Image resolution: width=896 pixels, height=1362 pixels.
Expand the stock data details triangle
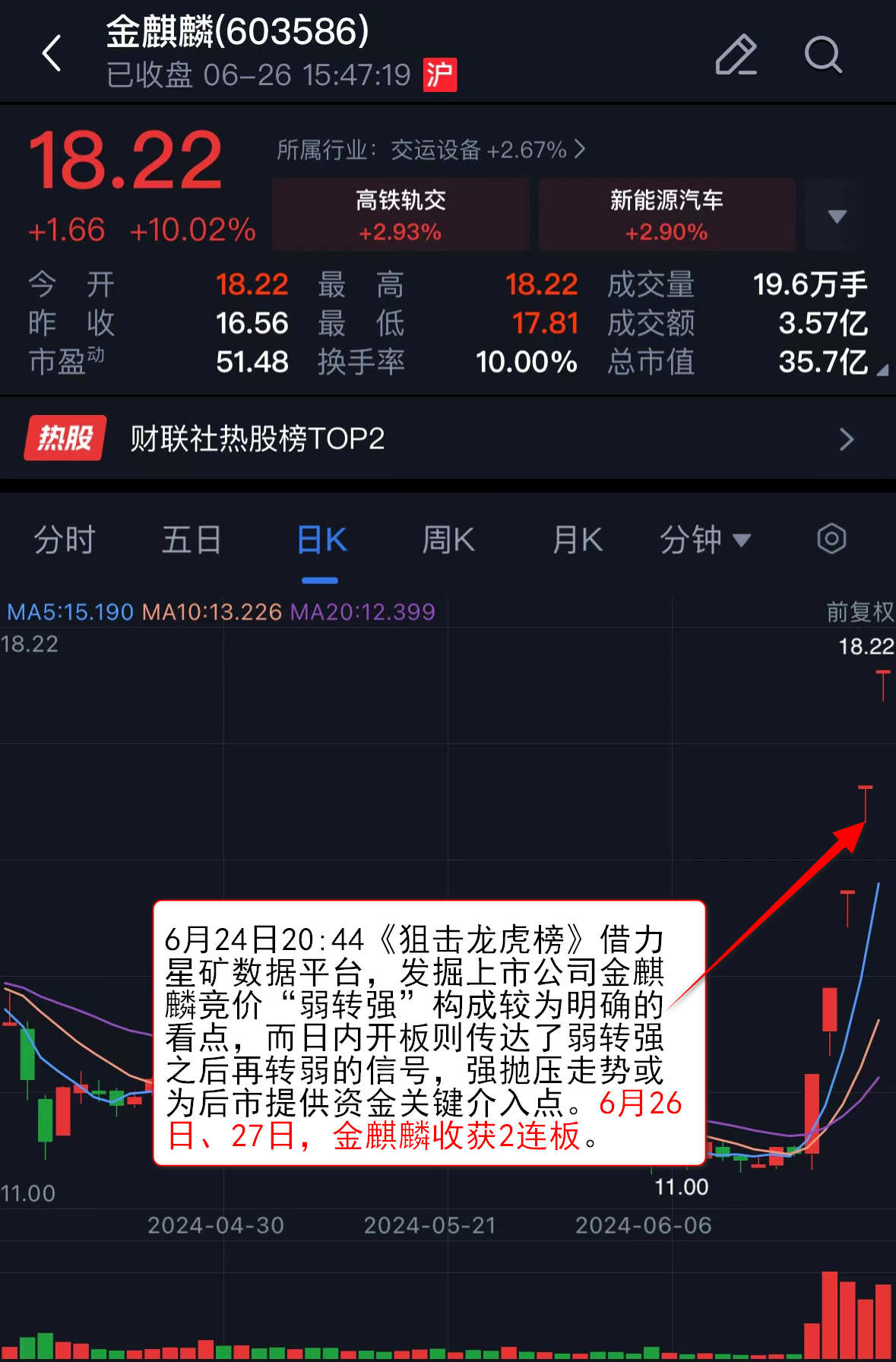pos(882,370)
